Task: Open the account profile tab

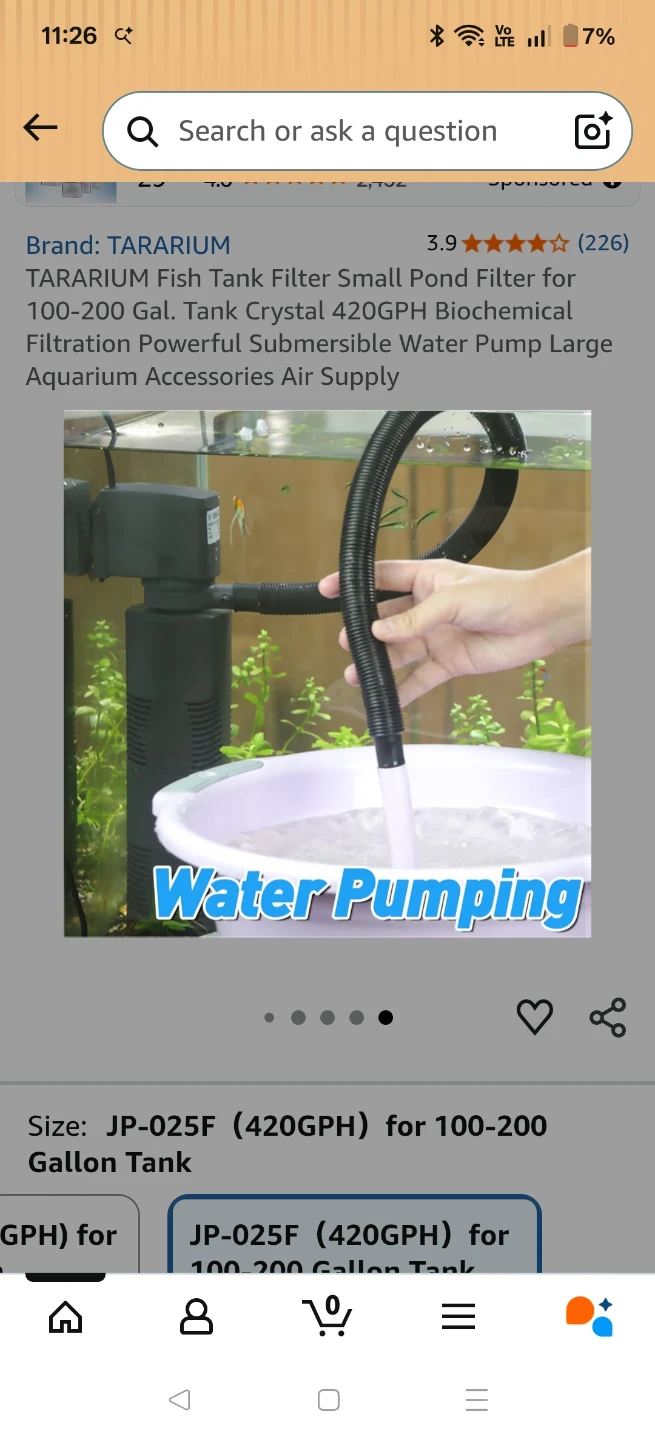Action: click(x=196, y=1317)
